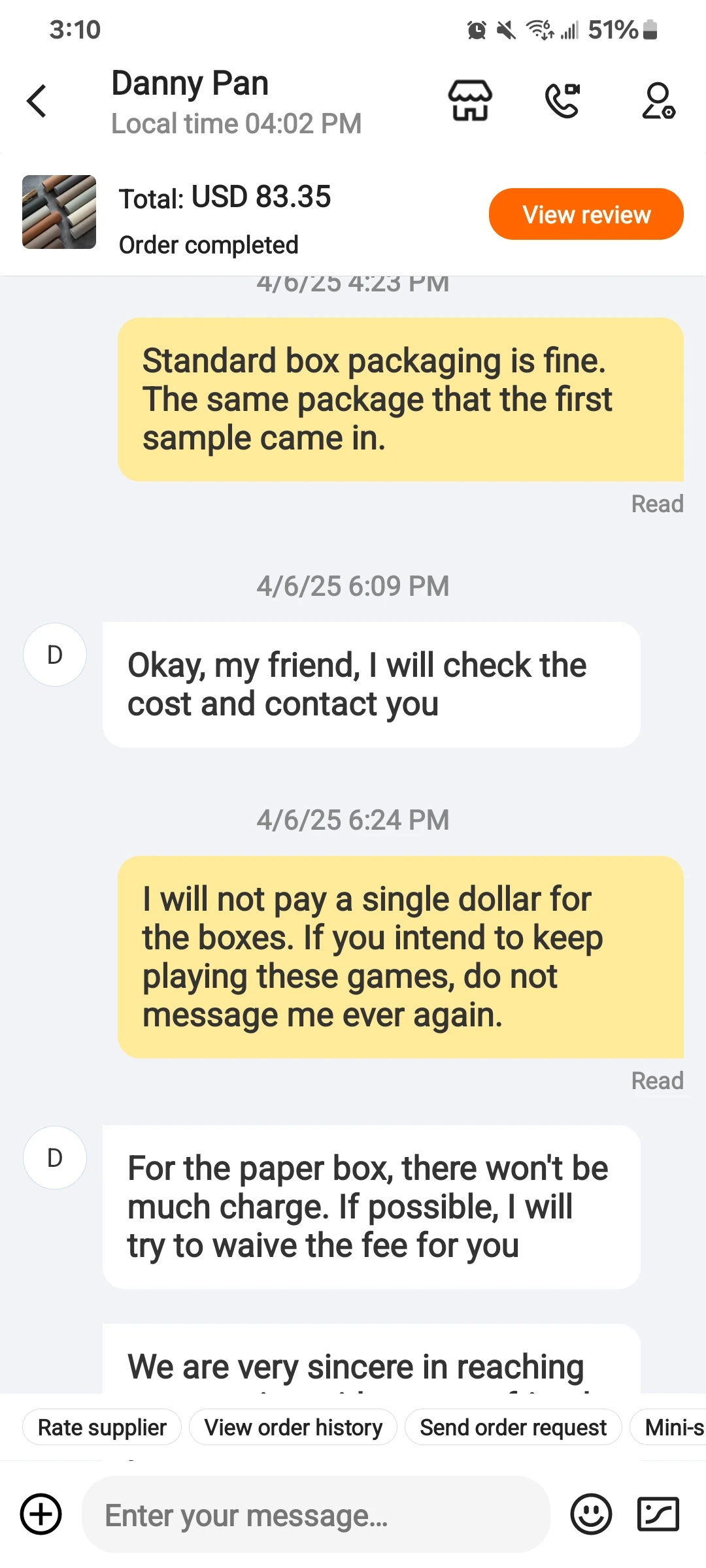Select the Rate supplier chip

[102, 1428]
